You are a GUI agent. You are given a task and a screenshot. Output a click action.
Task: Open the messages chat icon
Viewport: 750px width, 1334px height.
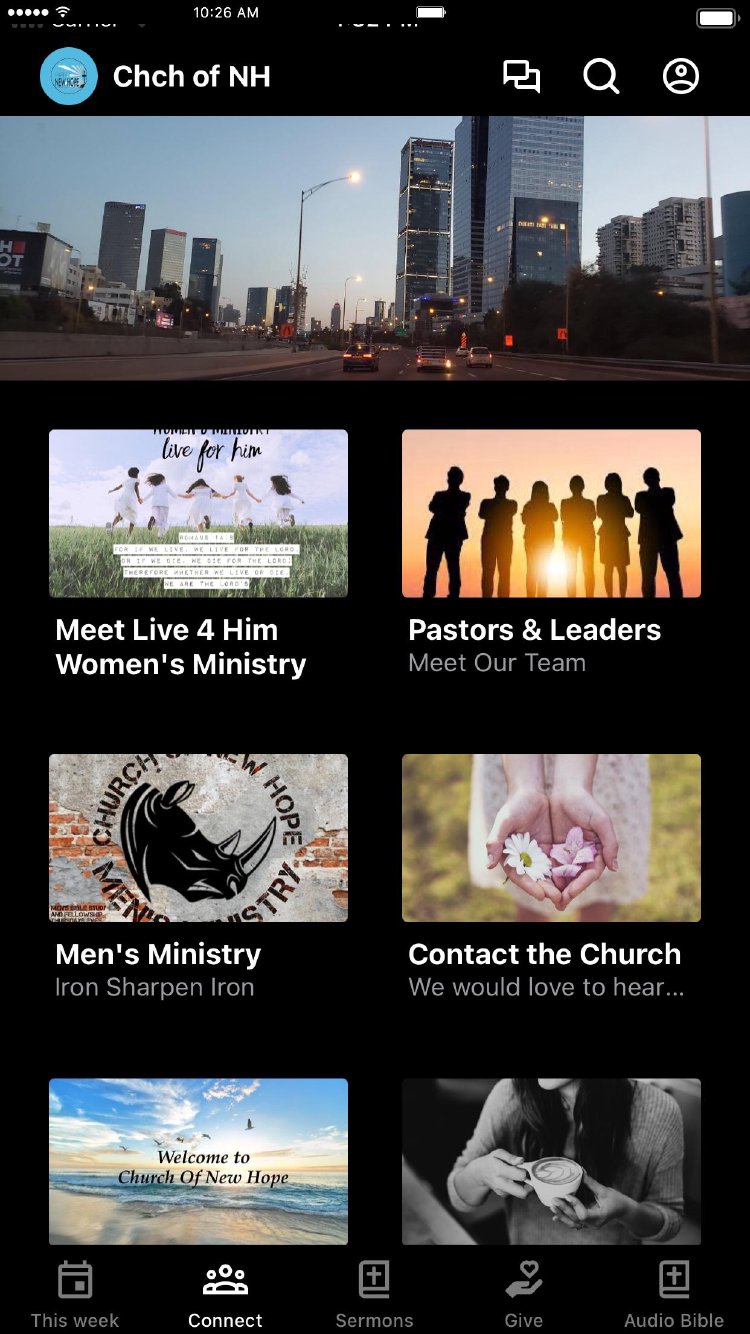521,77
